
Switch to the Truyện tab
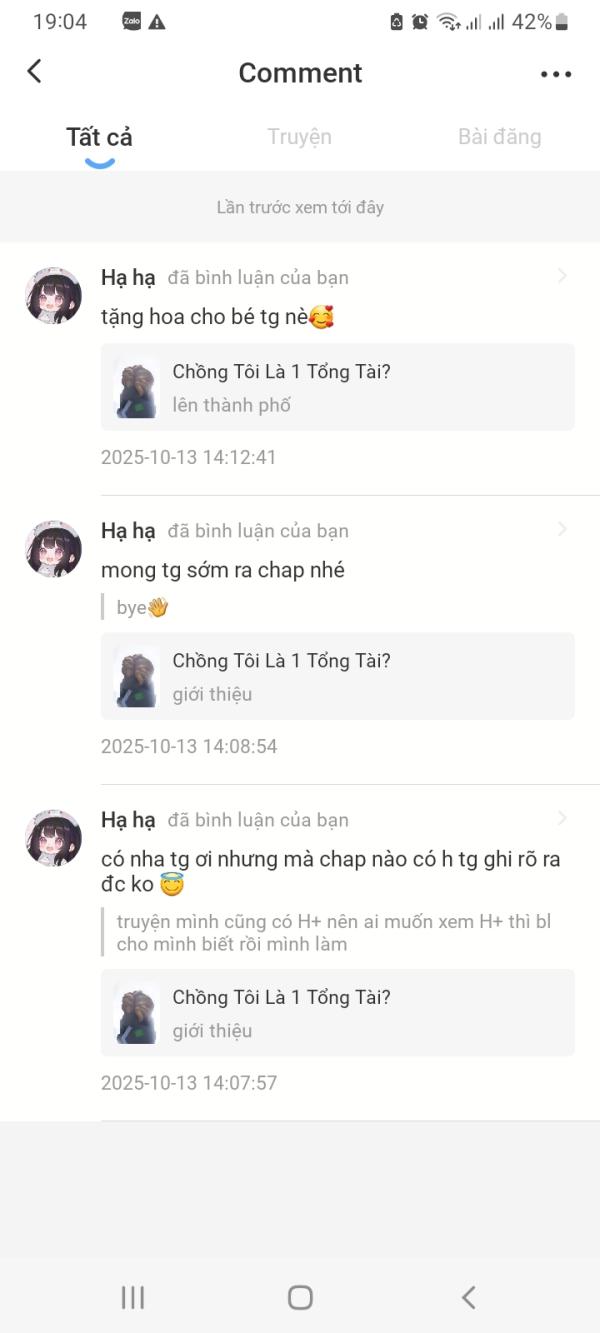(299, 137)
